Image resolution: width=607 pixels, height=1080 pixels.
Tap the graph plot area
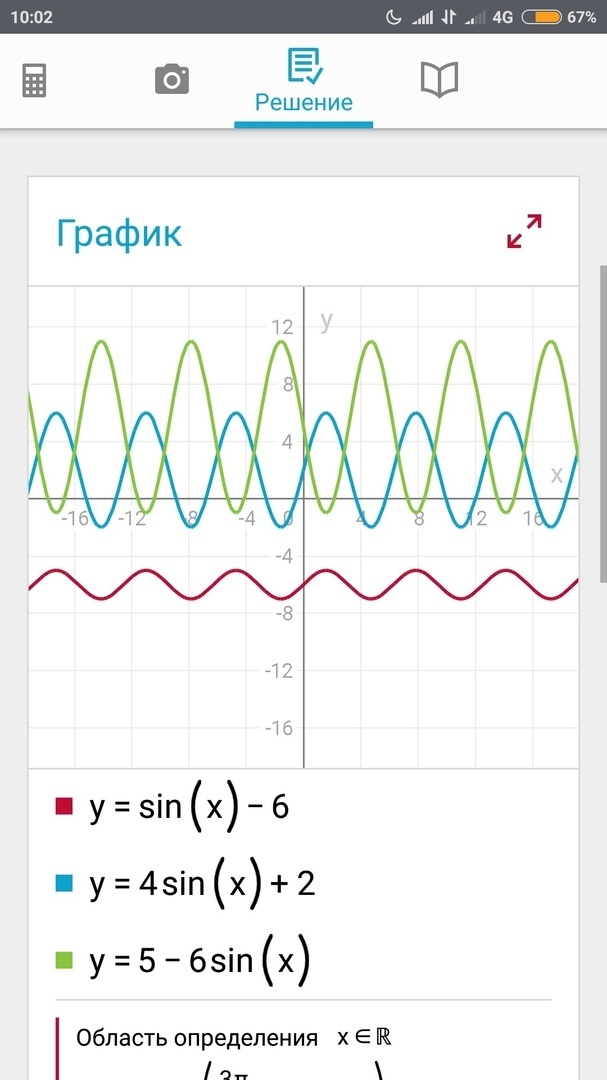coord(303,527)
